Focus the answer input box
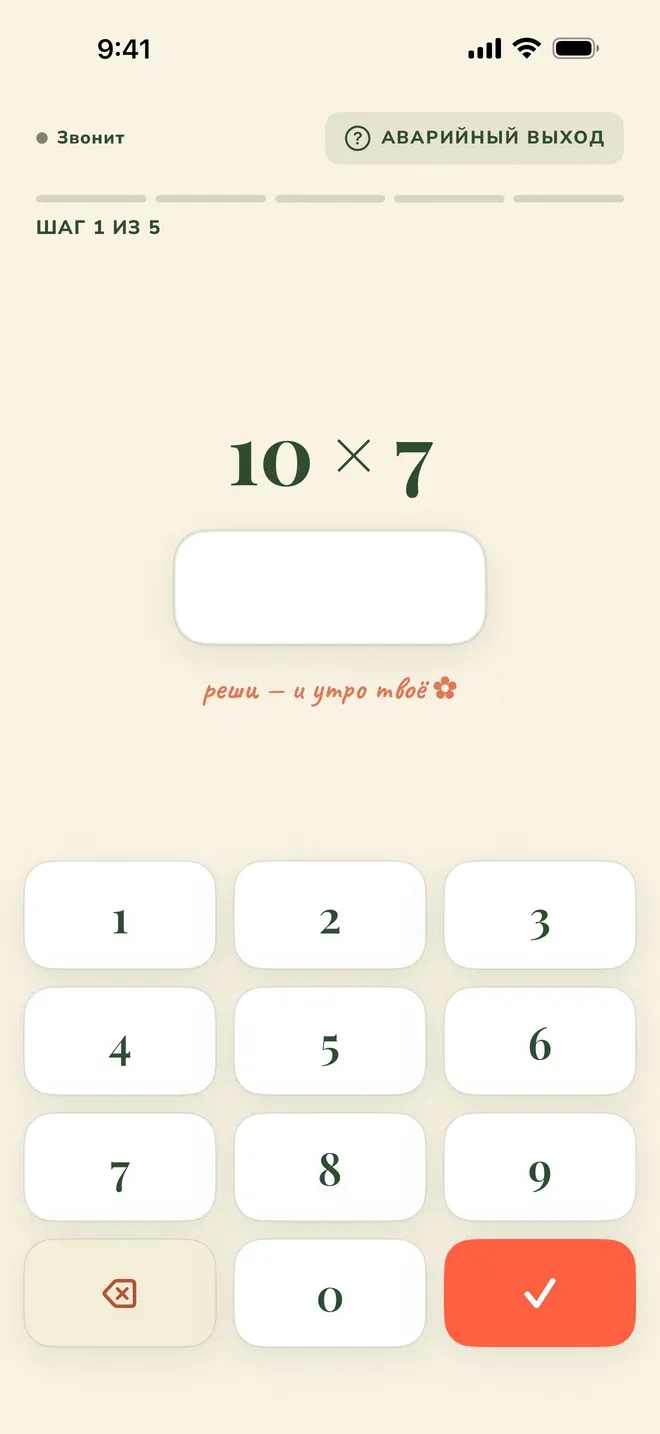Screen dimensions: 660x1434 (330, 587)
